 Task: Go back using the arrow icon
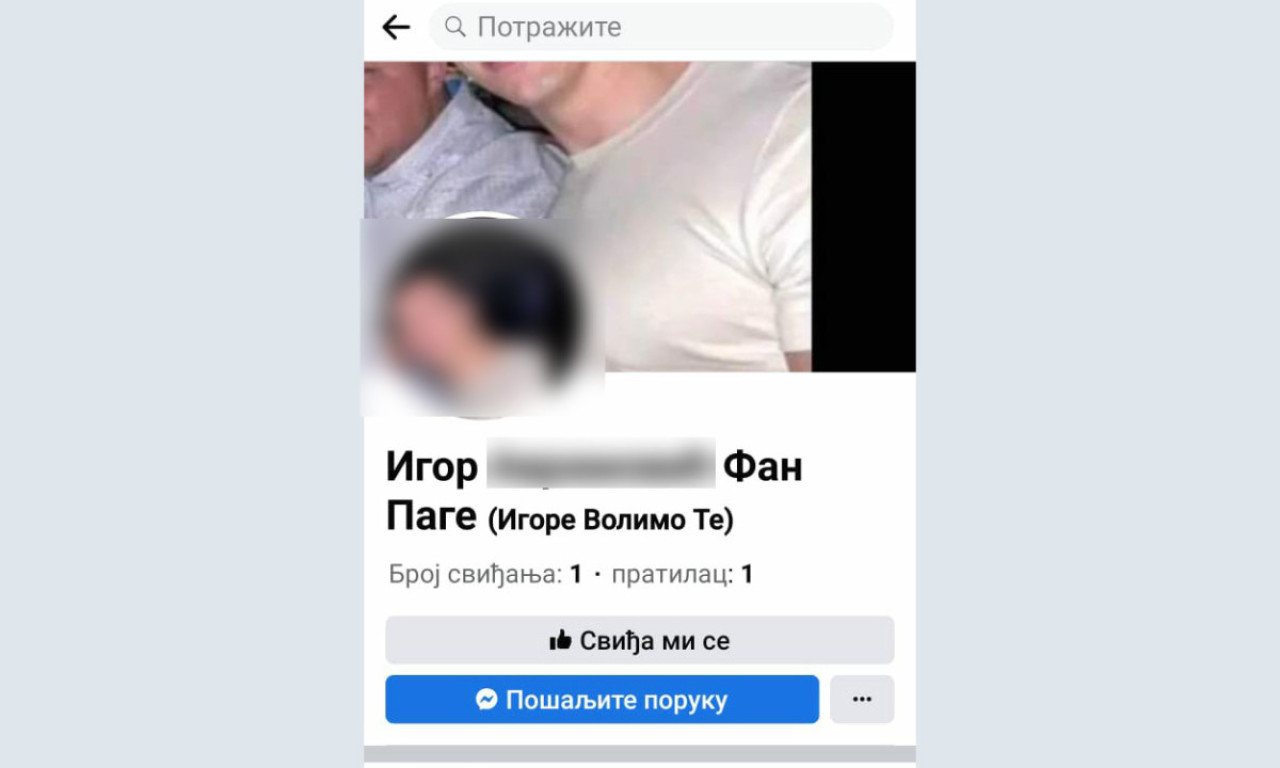tap(396, 27)
